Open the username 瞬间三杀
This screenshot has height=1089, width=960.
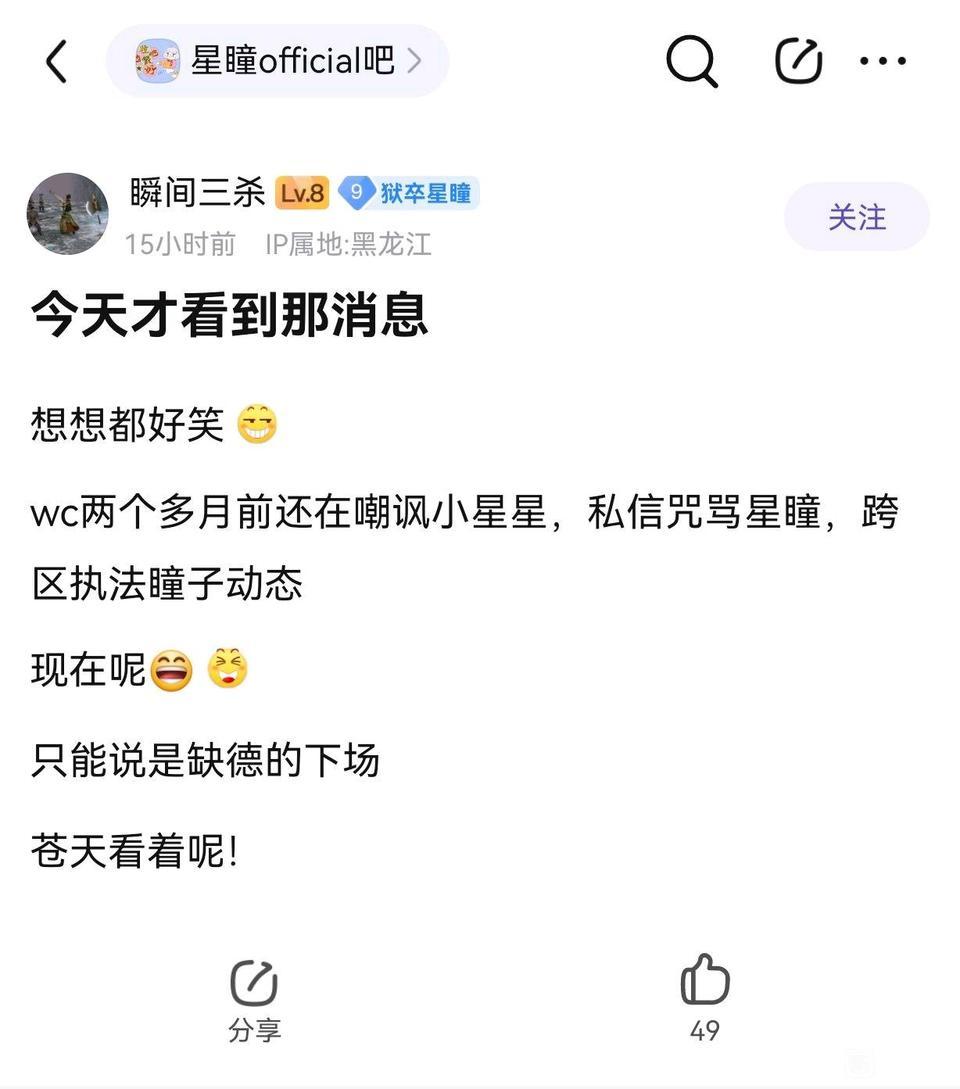(x=197, y=192)
